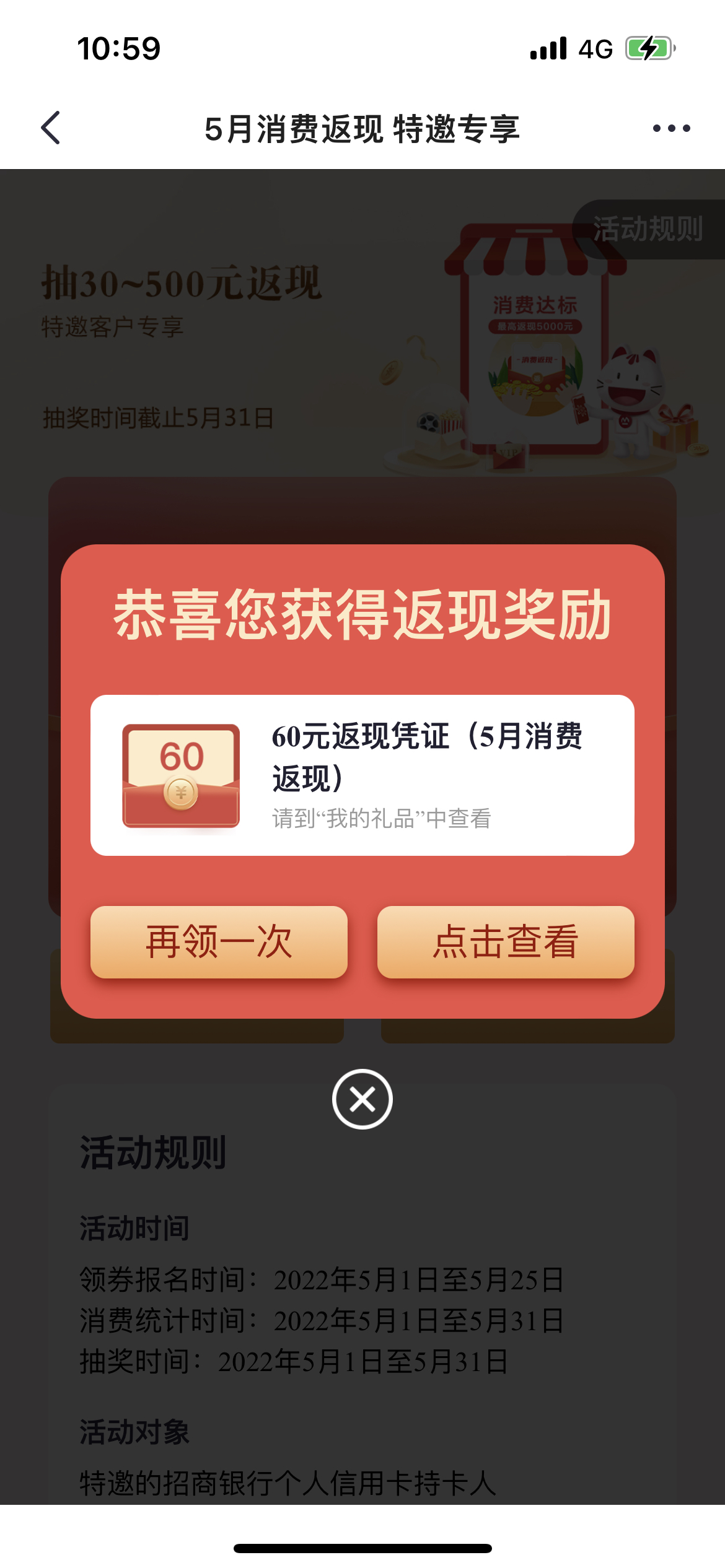Screen dimensions: 725x1568
Task: Go back using the top-left arrow
Action: [x=51, y=128]
